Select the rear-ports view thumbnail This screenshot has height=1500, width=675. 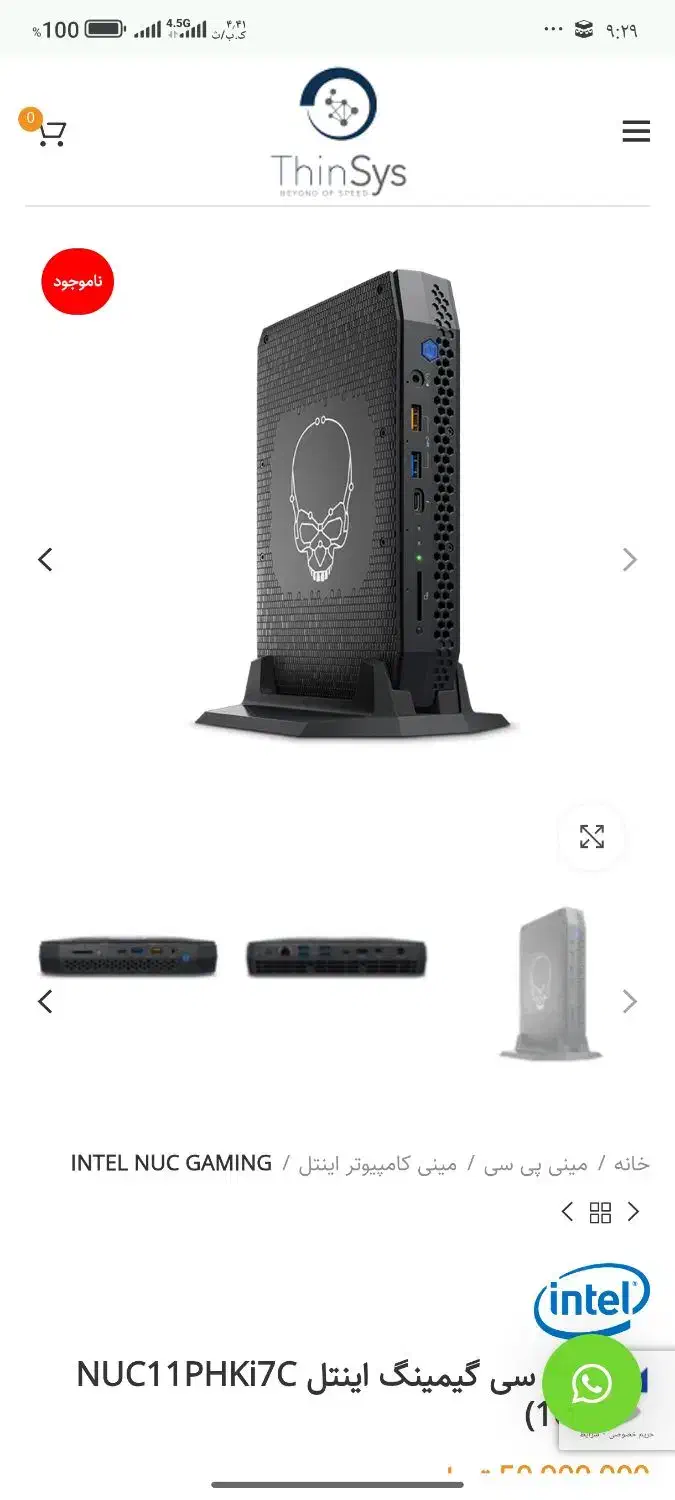tap(337, 957)
